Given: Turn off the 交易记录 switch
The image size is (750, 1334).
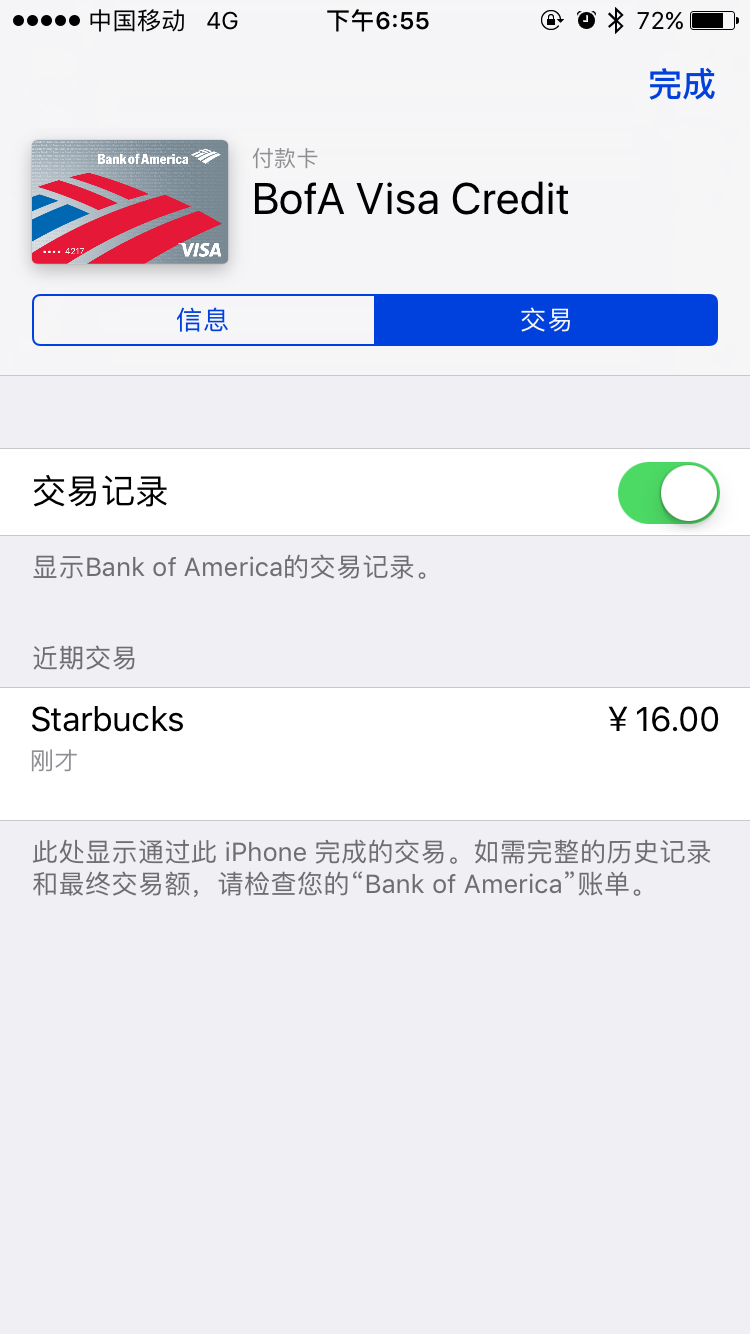Looking at the screenshot, I should click(668, 493).
